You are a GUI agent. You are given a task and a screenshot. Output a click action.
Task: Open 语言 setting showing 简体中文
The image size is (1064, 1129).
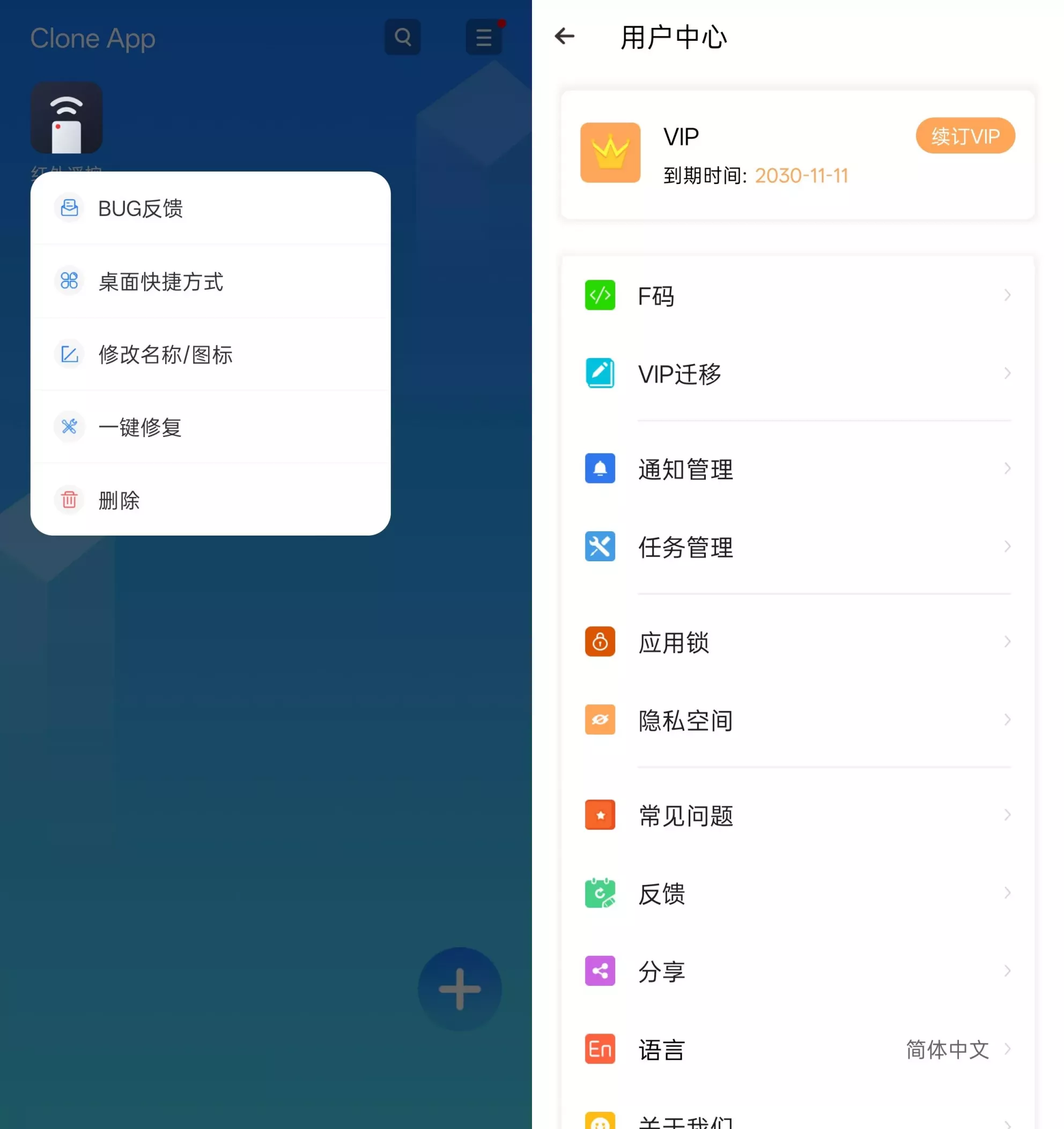pos(796,1049)
